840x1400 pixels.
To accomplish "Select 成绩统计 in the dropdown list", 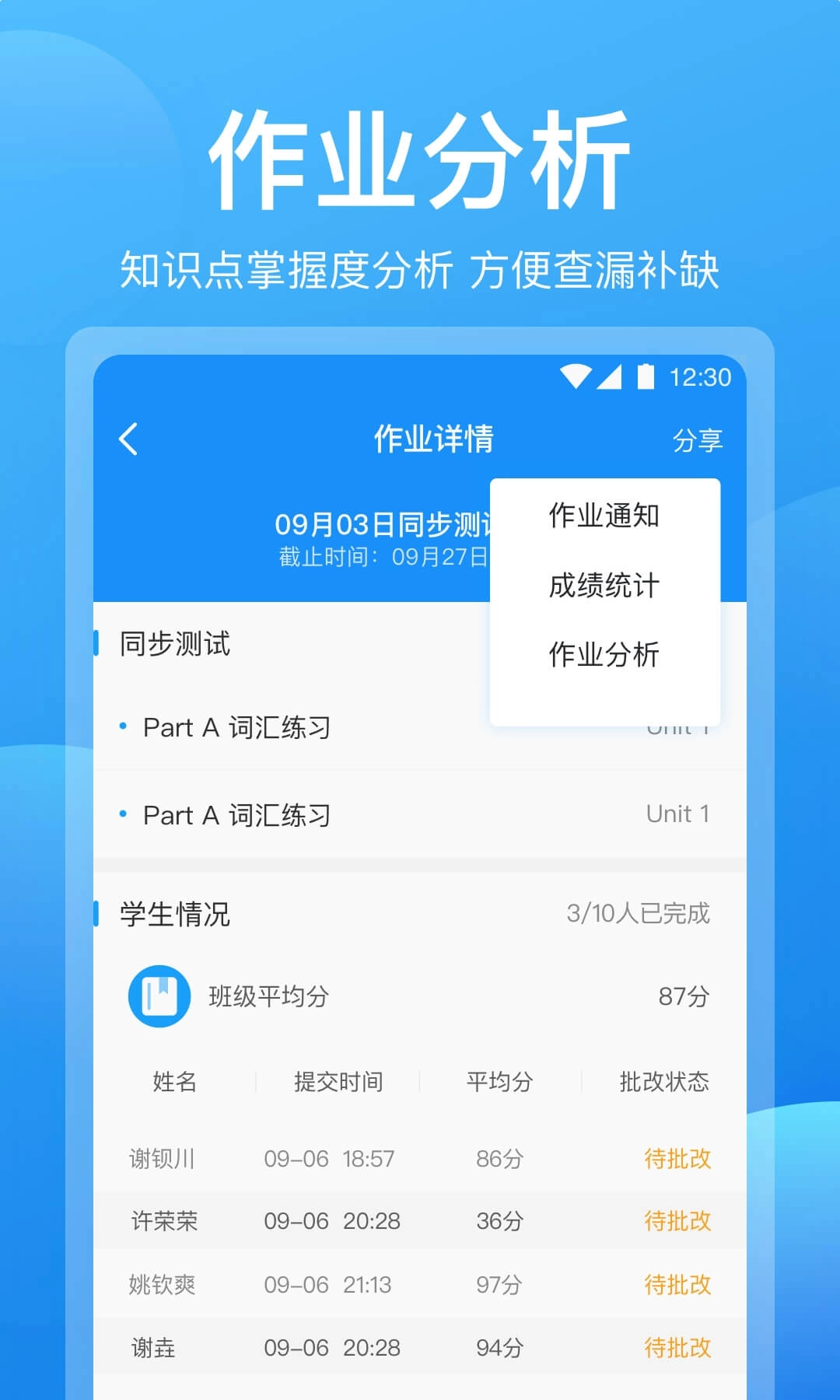I will (x=604, y=586).
